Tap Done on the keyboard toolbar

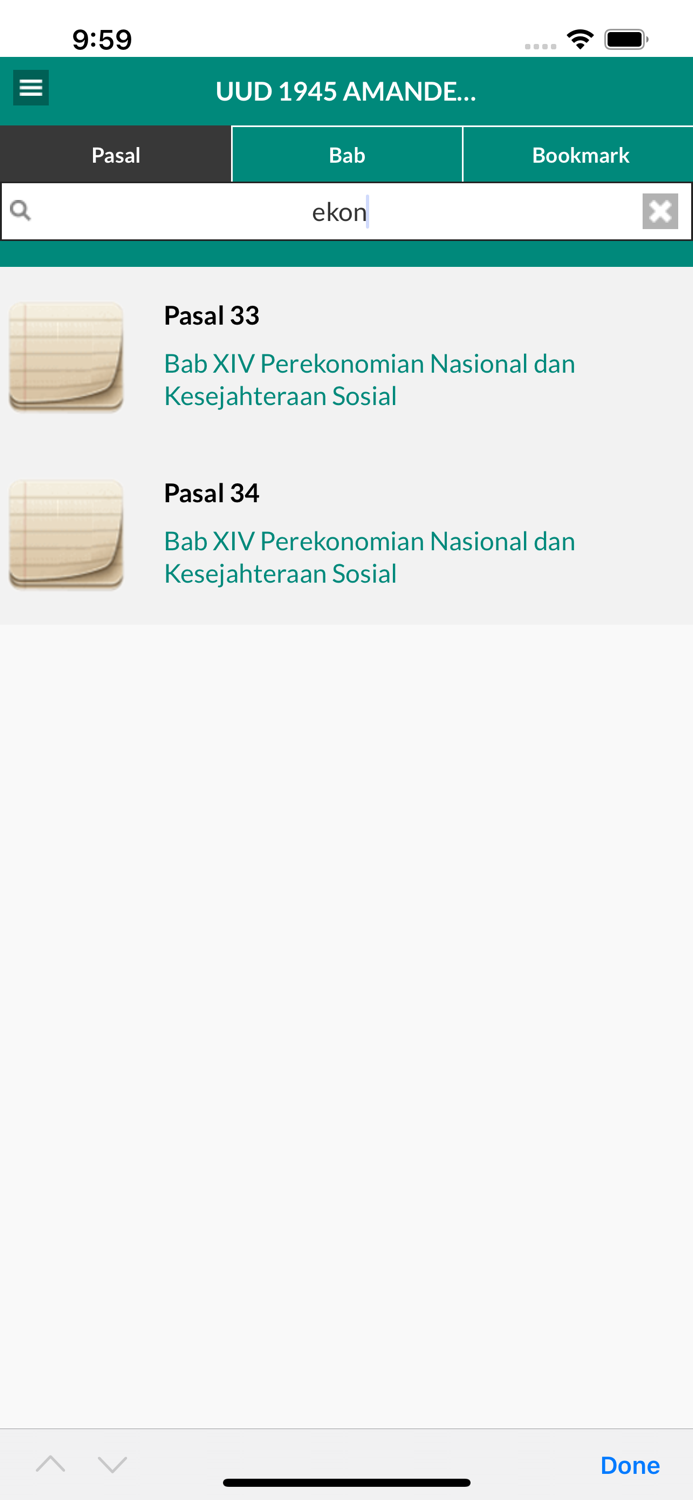coord(630,1465)
